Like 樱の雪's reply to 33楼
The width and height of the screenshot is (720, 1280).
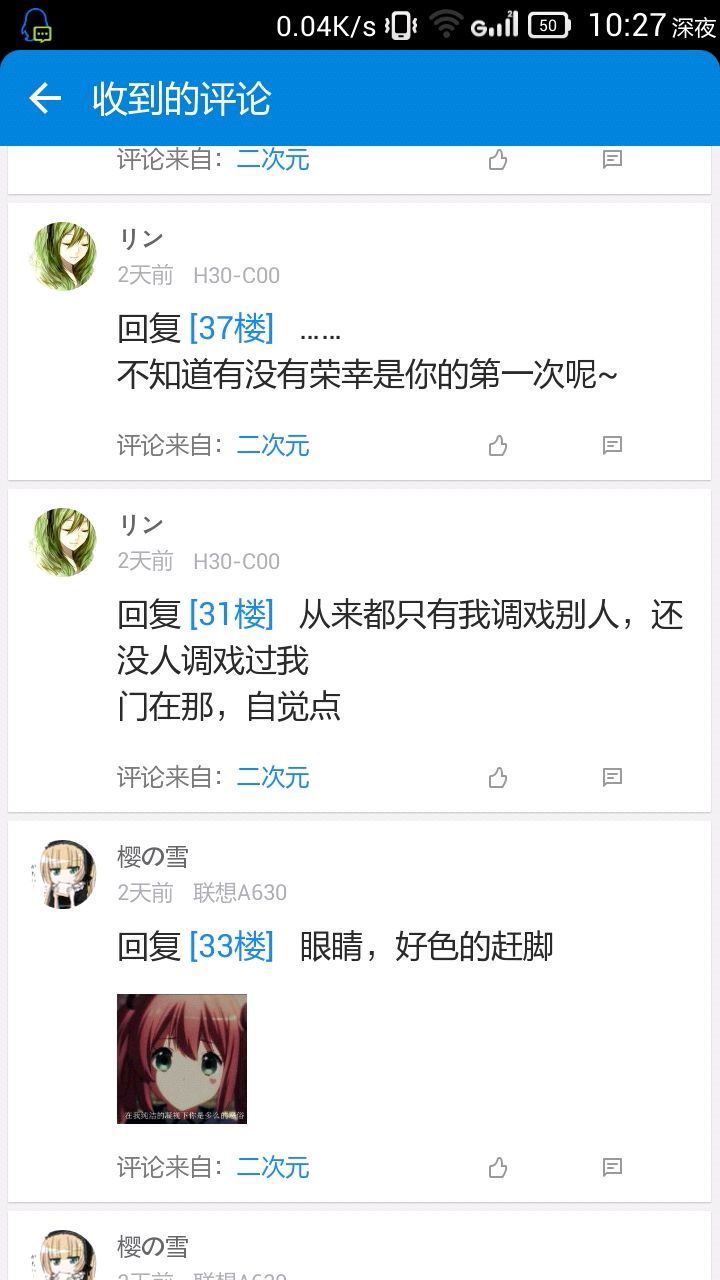pos(498,1167)
